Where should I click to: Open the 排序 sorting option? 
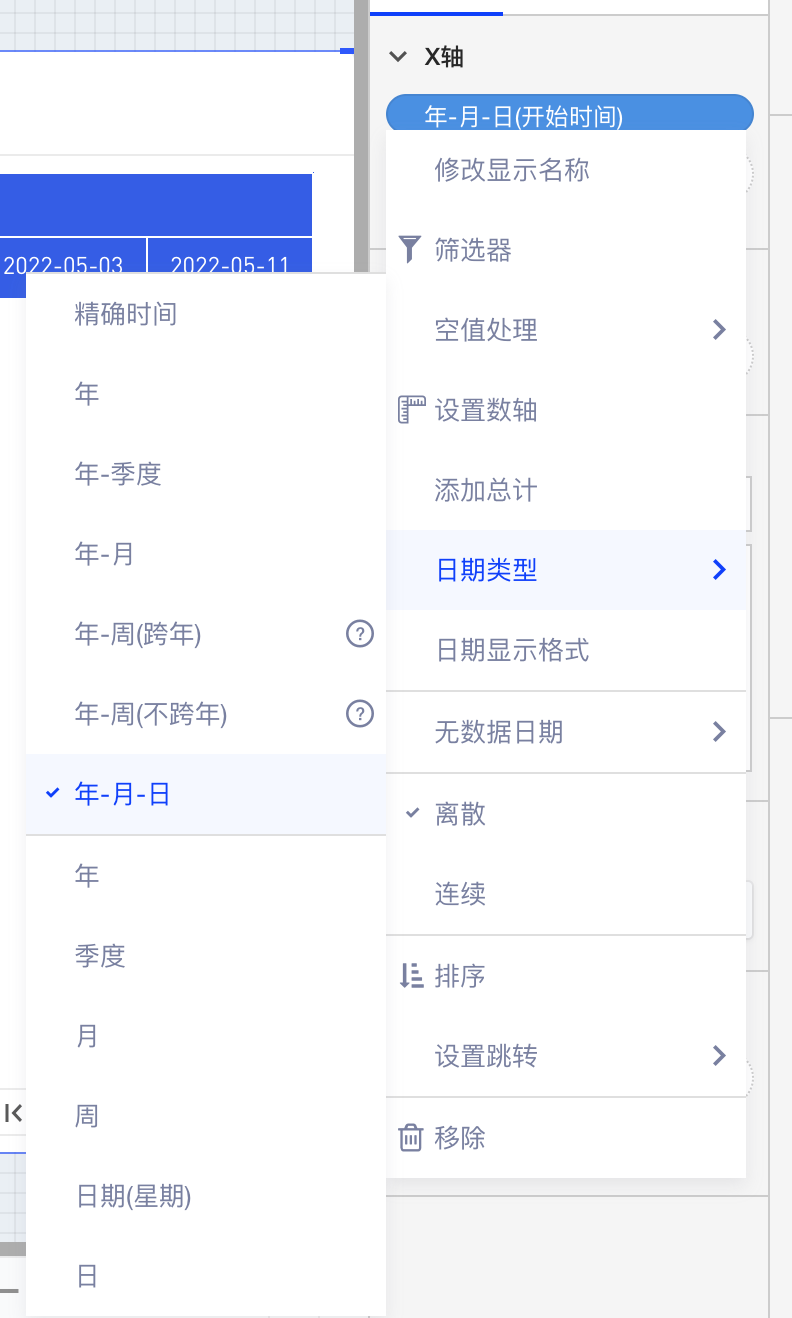(459, 975)
